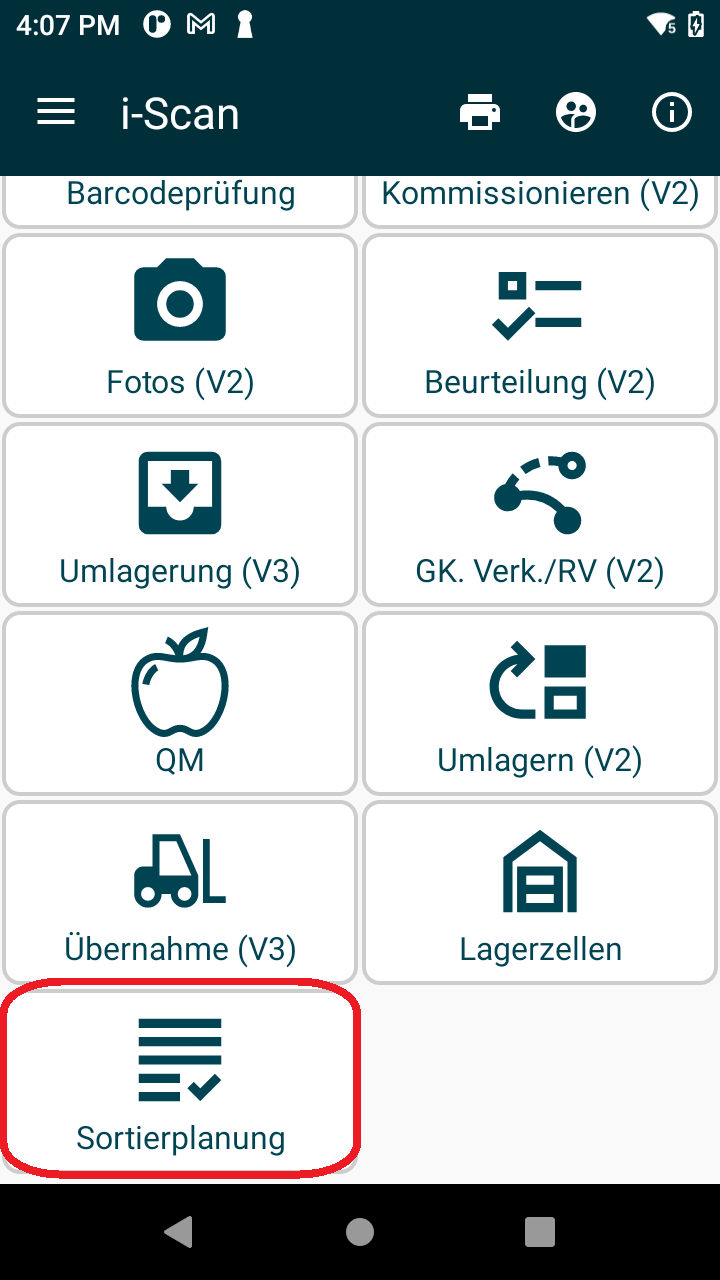
Task: Open the navigation drawer menu
Action: coord(55,112)
